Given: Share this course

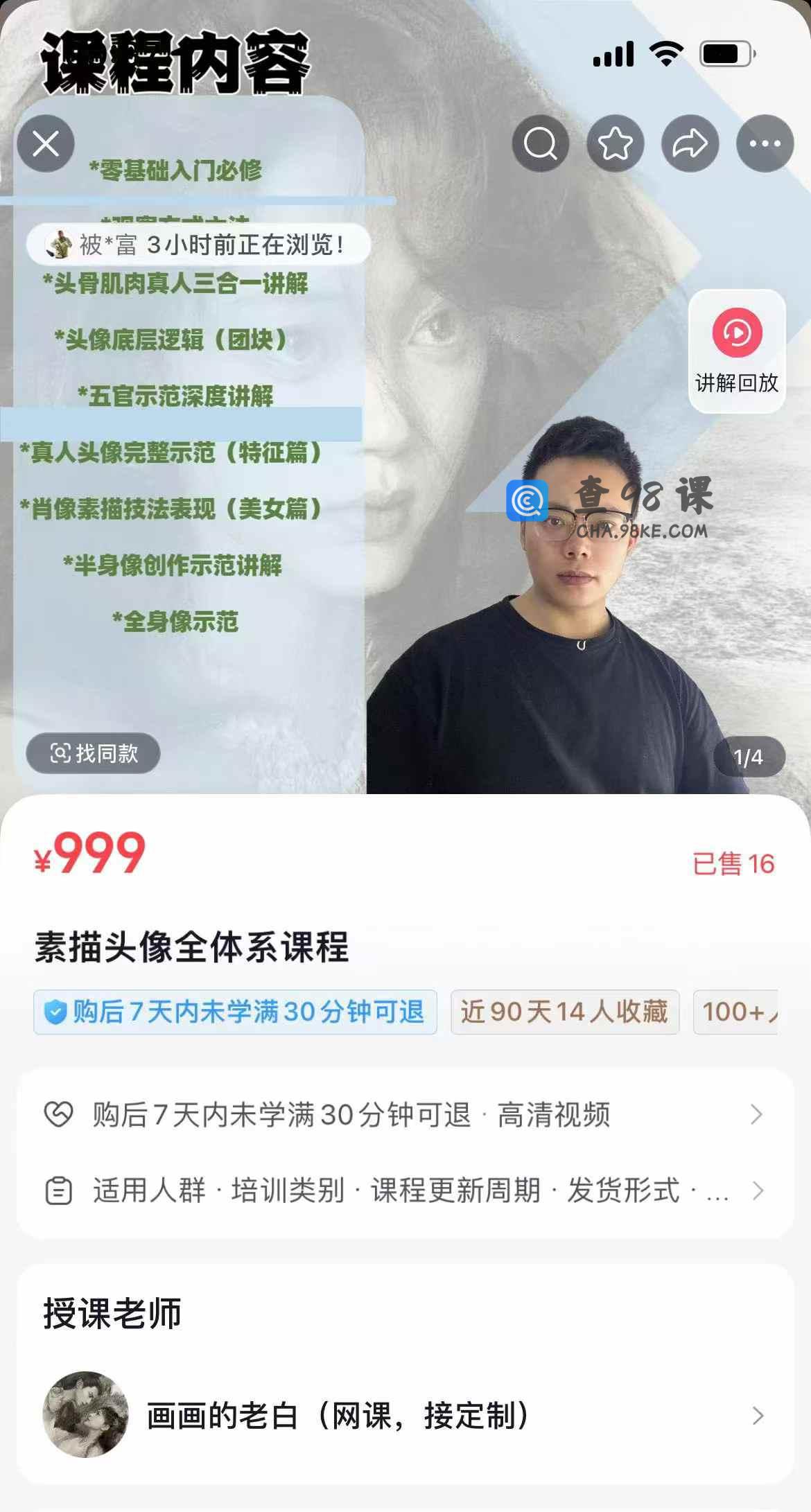Looking at the screenshot, I should tap(690, 144).
